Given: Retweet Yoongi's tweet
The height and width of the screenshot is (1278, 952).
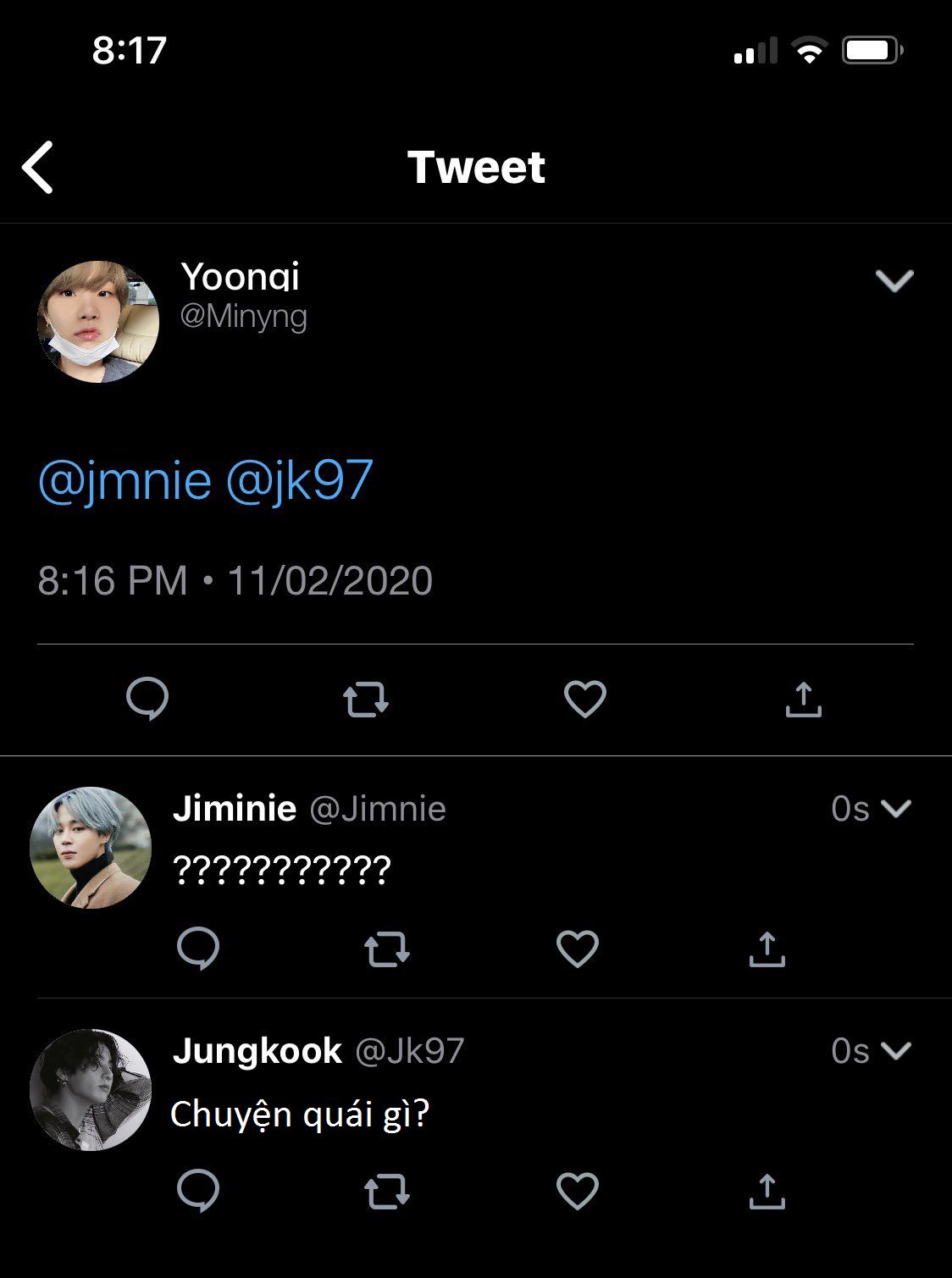Looking at the screenshot, I should (x=366, y=700).
